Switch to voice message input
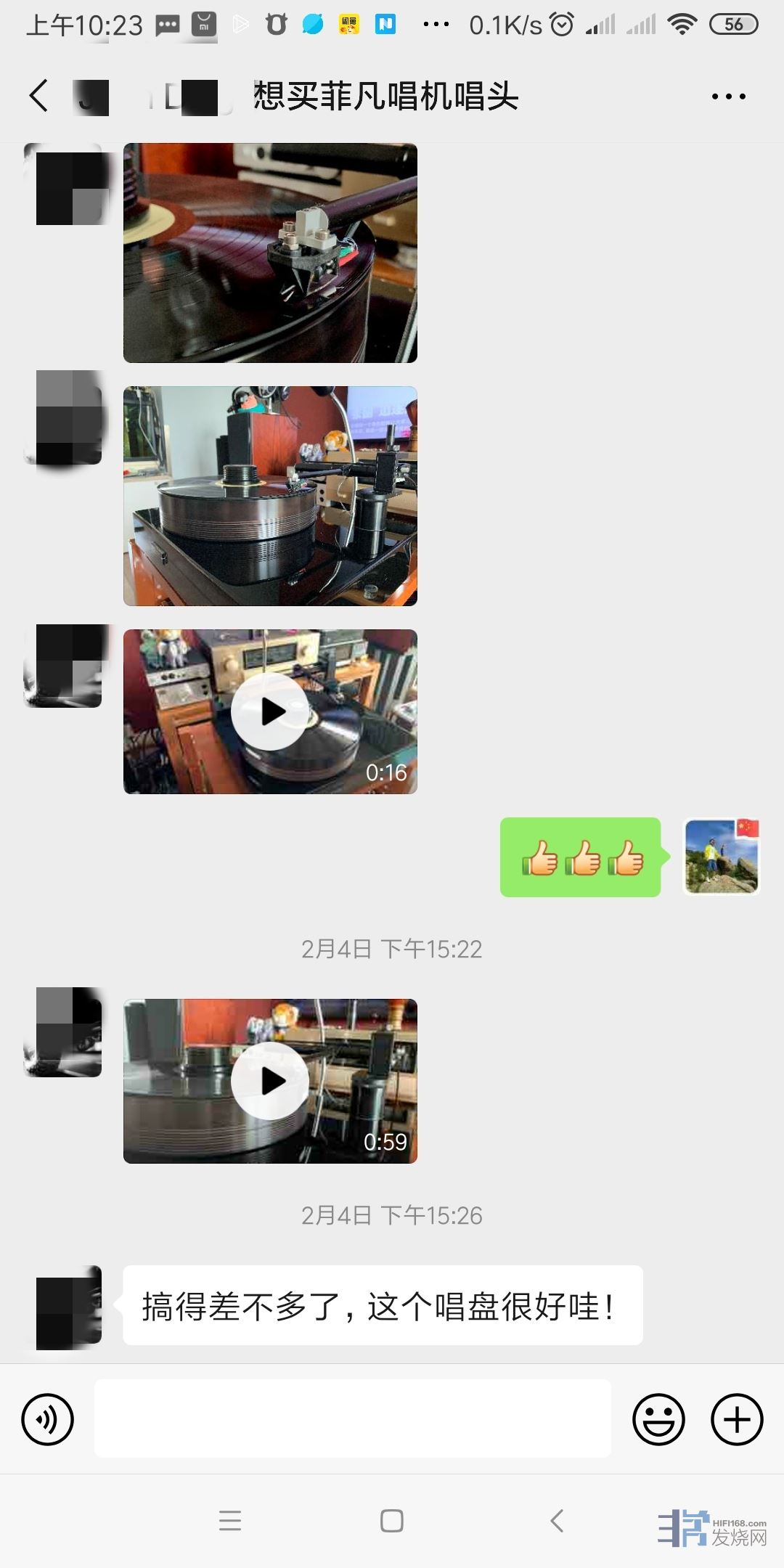Screen dimensions: 784x1568 (x=48, y=1419)
